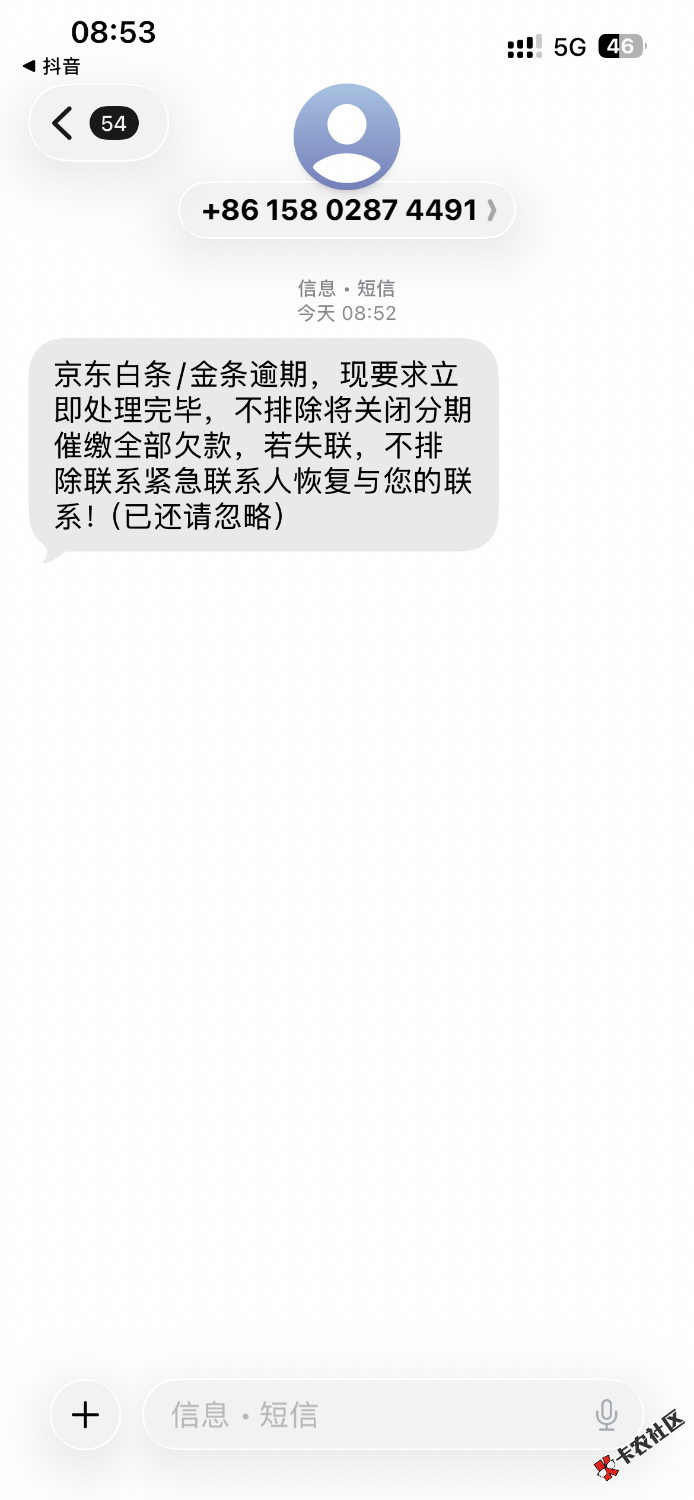
Task: Open the plus attachments menu
Action: pyautogui.click(x=86, y=1414)
